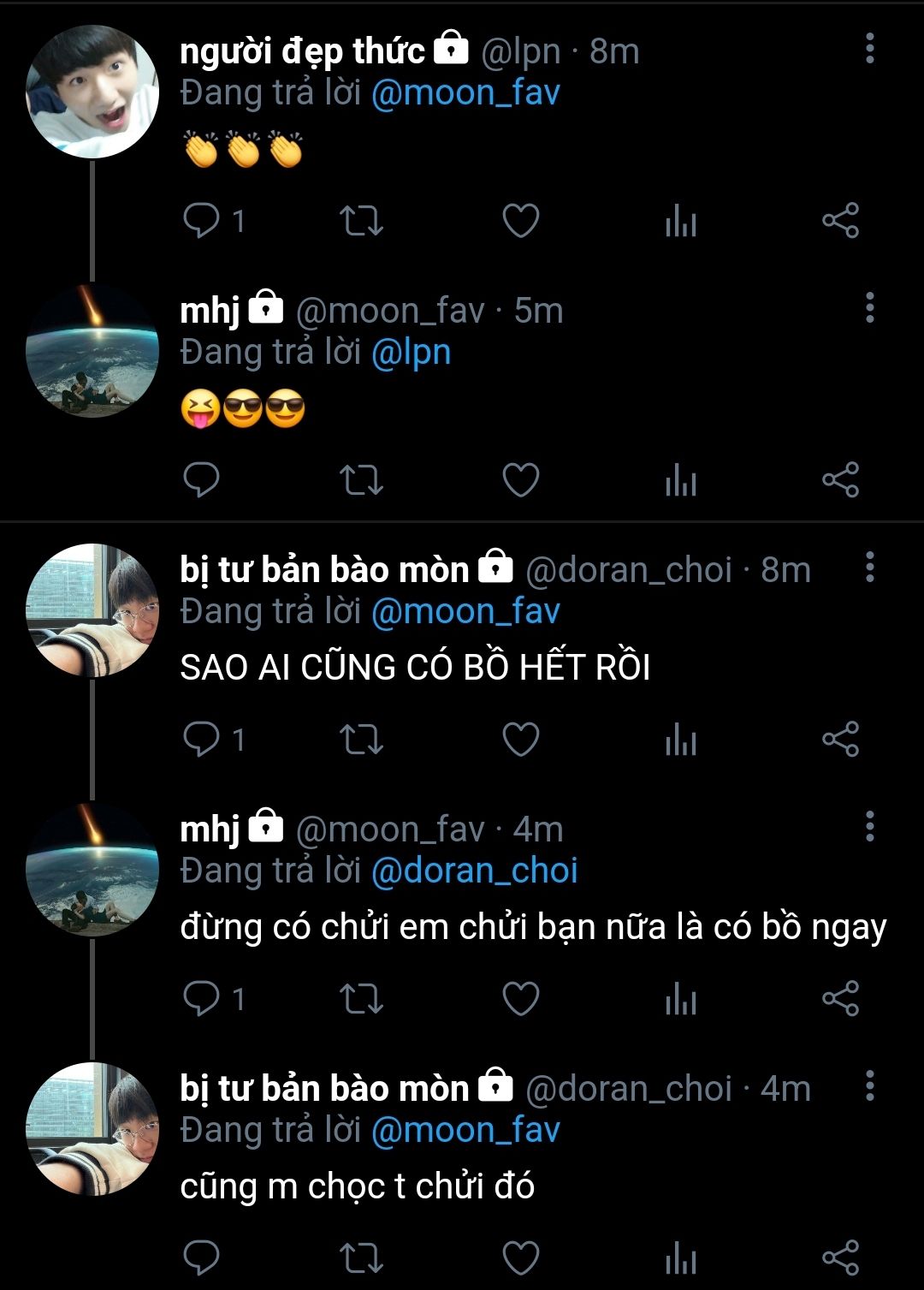Open the @doran_choi mention link in mhj's reply
The width and height of the screenshot is (924, 1290).
[x=475, y=871]
